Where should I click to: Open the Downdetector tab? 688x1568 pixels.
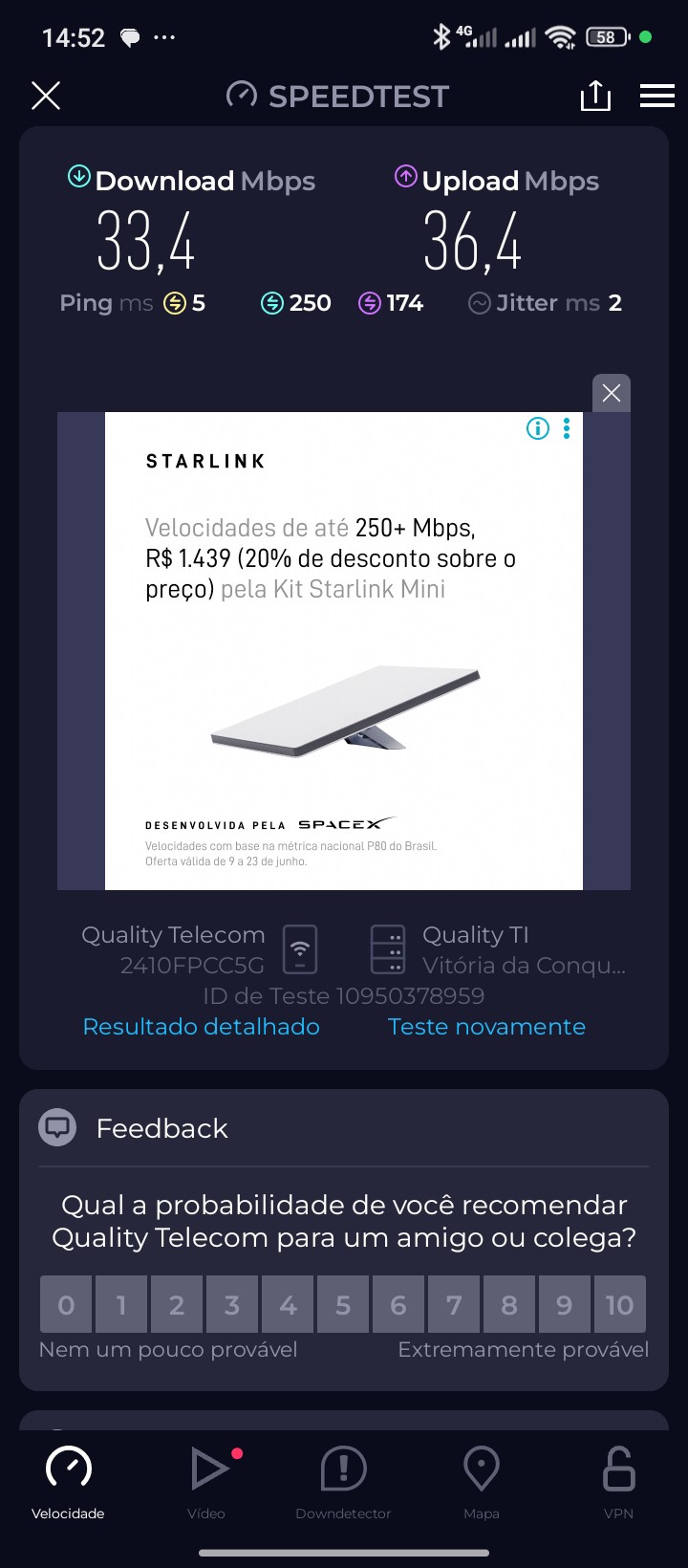pos(343,1482)
